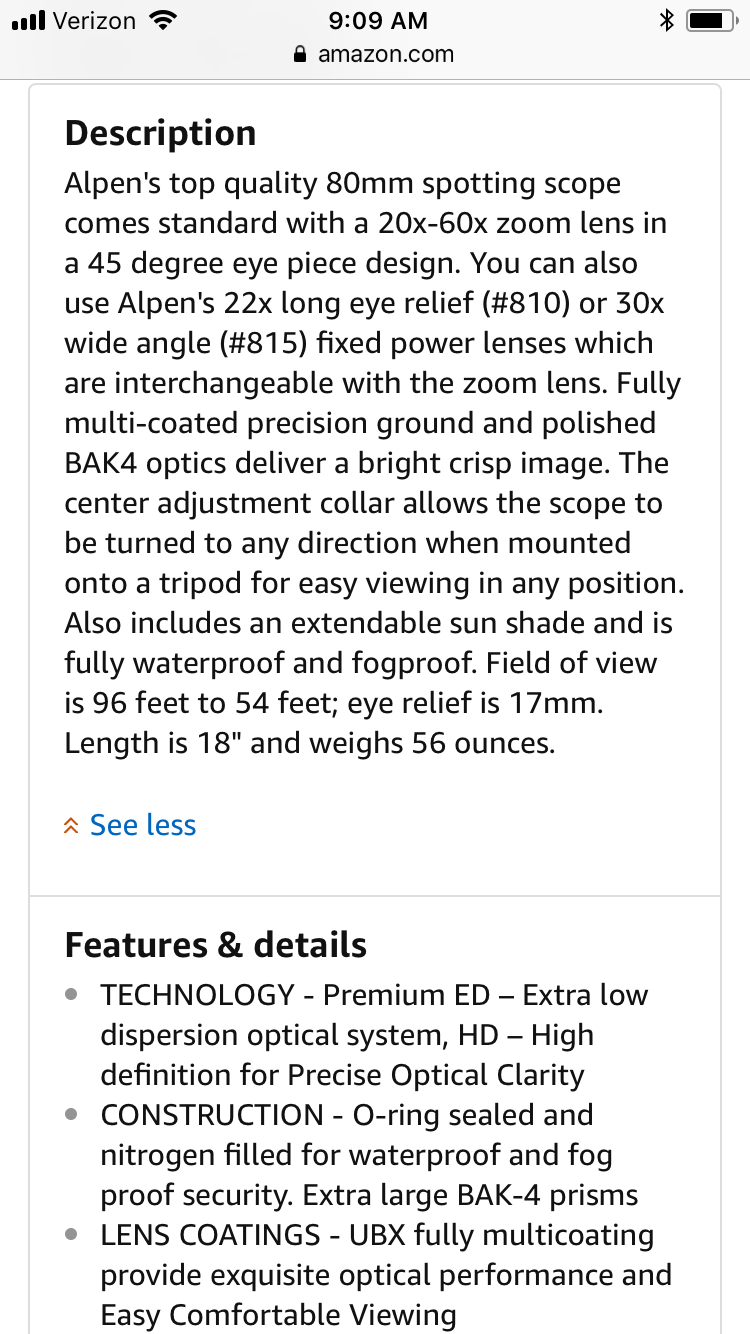This screenshot has width=750, height=1334.
Task: Collapse the description with See less
Action: (130, 825)
